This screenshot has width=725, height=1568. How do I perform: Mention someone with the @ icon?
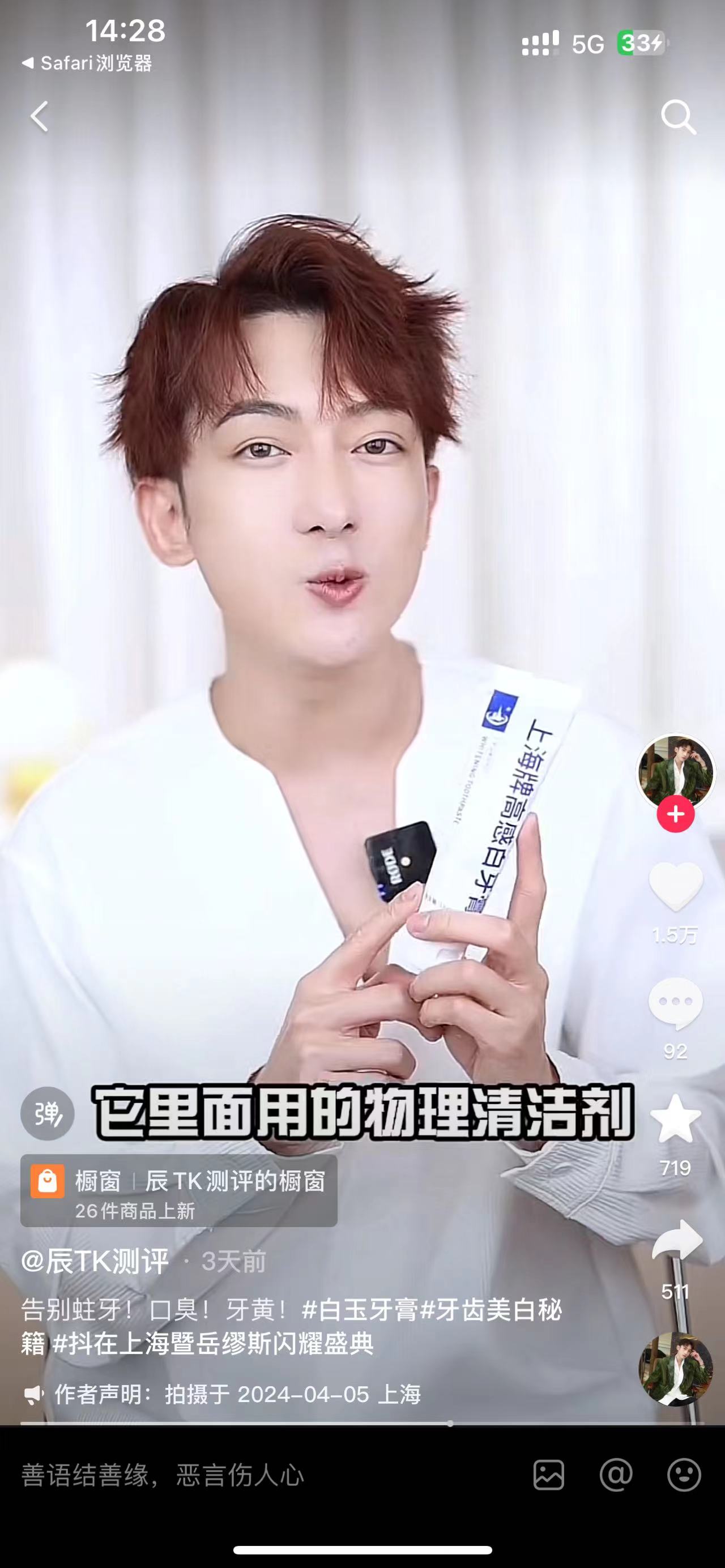tap(616, 1476)
